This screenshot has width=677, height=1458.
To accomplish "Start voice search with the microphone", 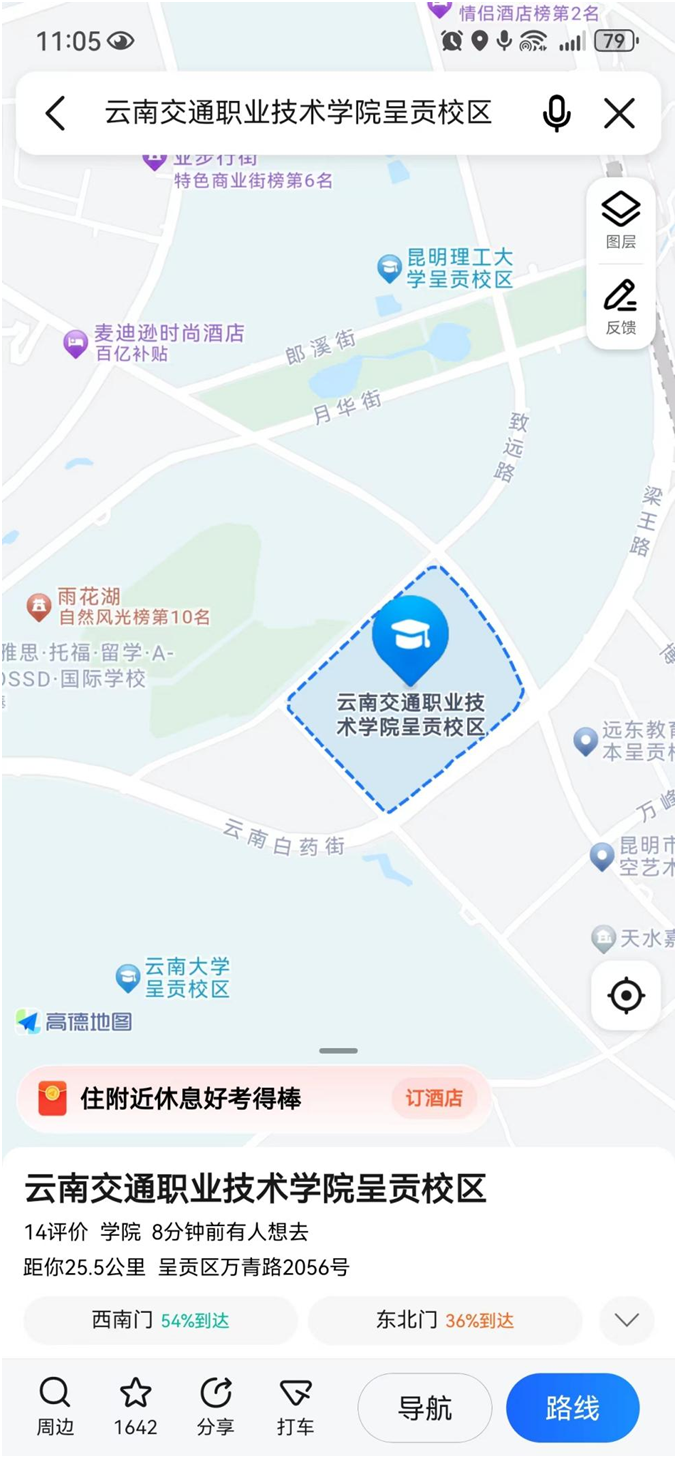I will pos(556,114).
